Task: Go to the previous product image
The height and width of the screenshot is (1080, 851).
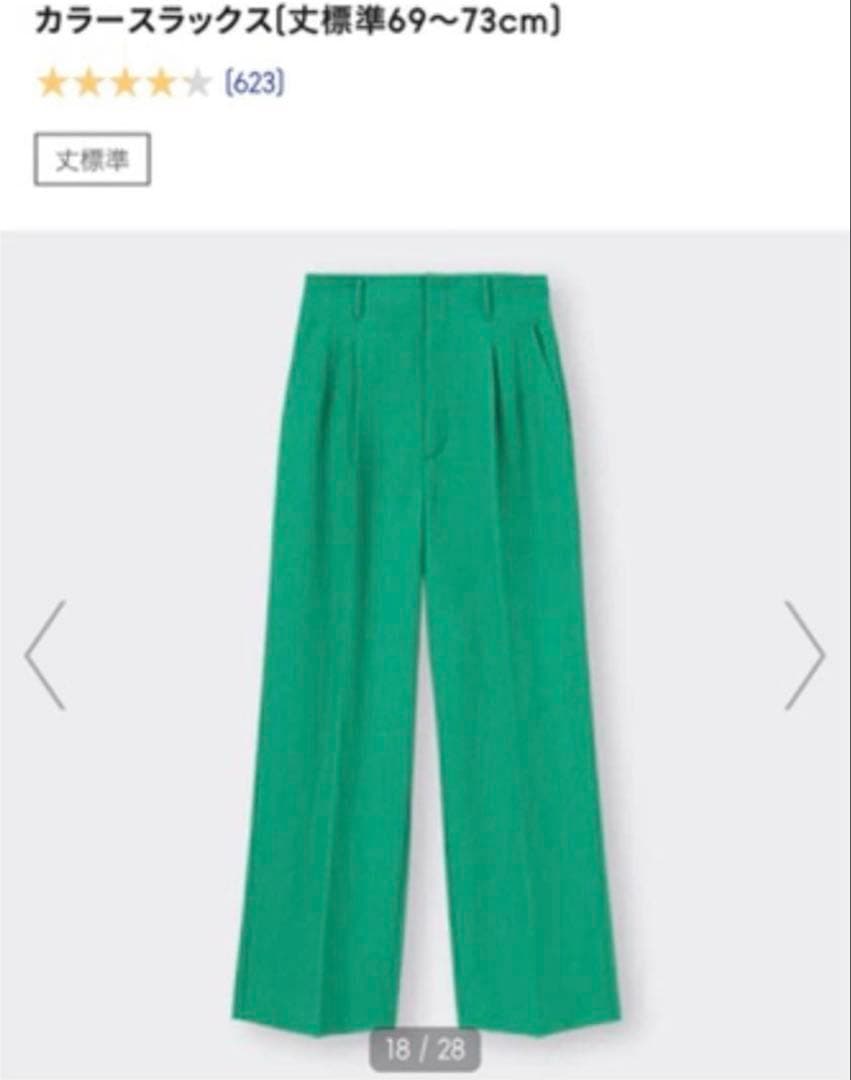Action: point(45,655)
